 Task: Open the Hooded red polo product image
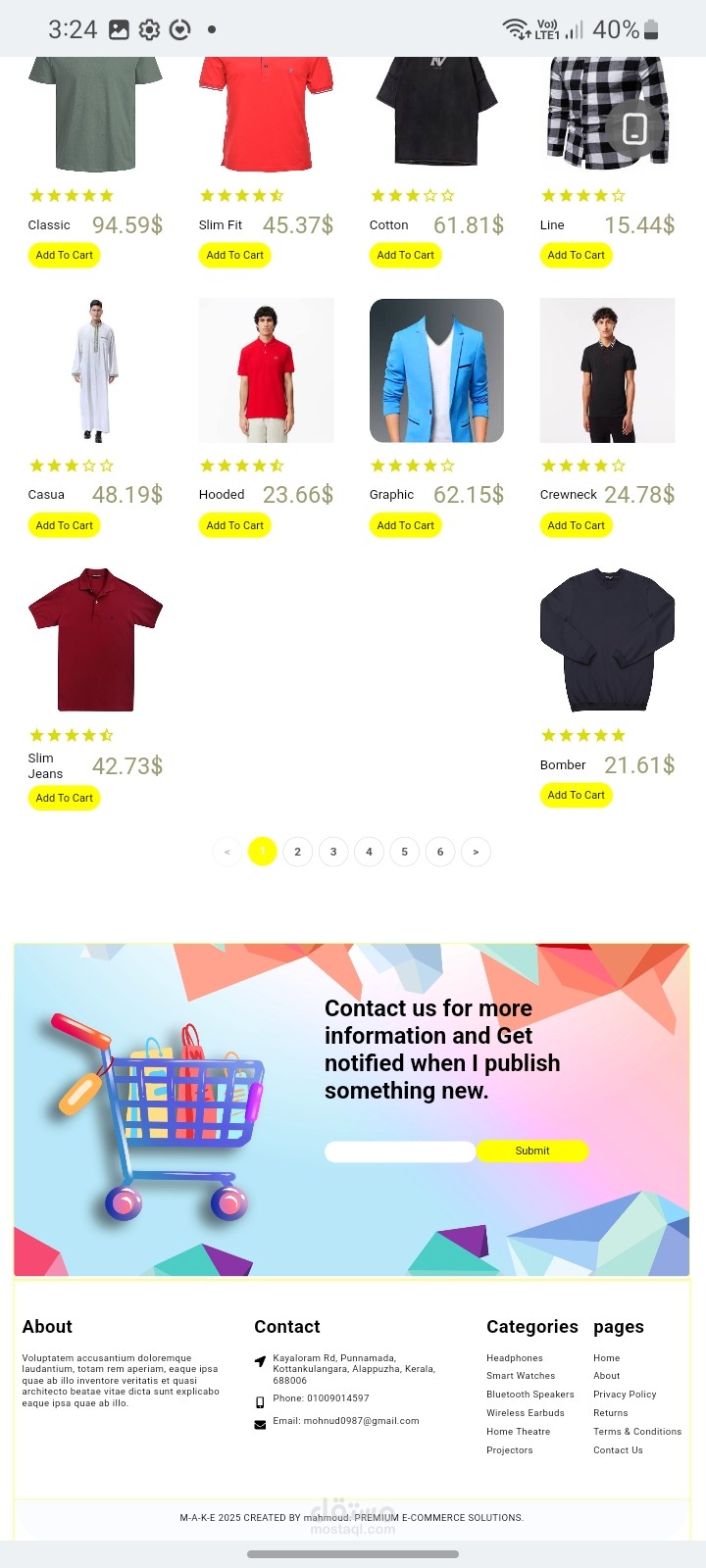click(x=266, y=370)
